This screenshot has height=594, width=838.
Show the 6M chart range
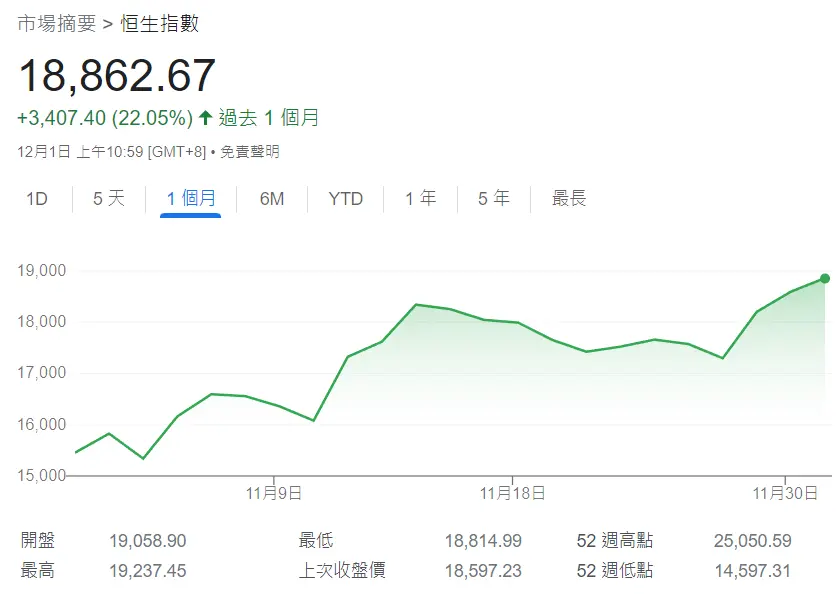pos(272,199)
